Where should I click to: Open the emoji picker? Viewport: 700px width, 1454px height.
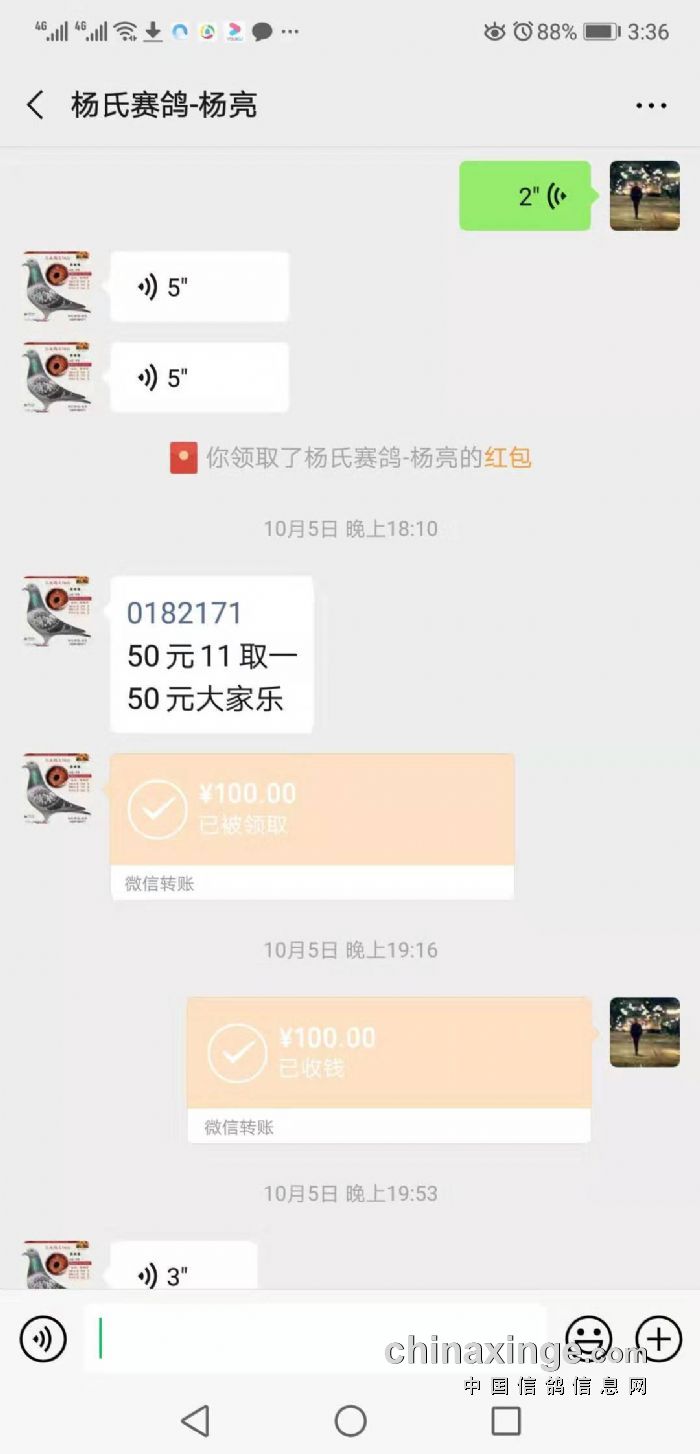[589, 1338]
